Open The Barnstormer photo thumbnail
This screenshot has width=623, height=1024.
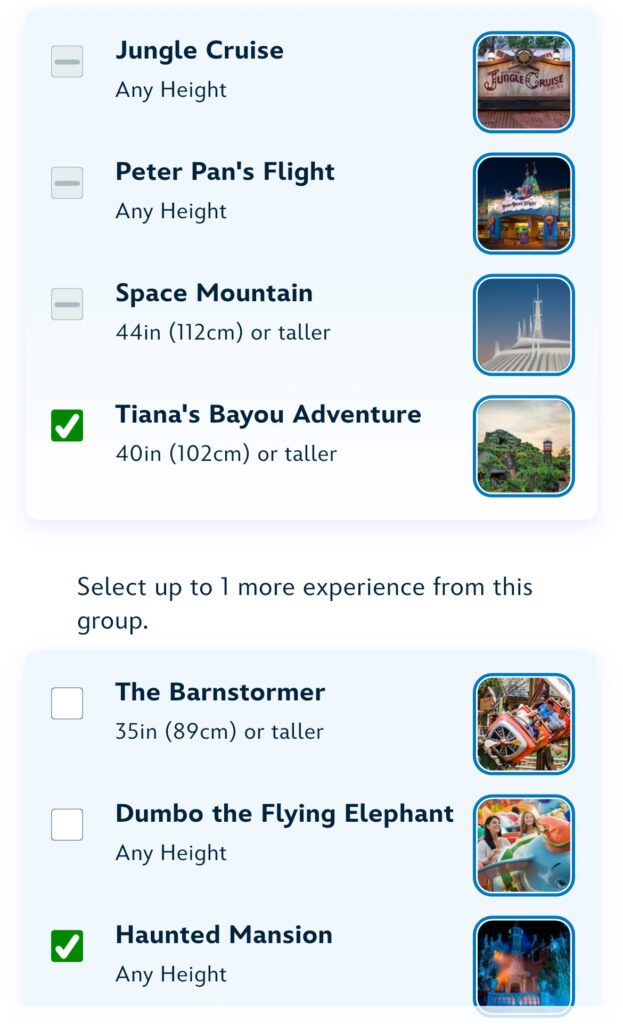523,724
